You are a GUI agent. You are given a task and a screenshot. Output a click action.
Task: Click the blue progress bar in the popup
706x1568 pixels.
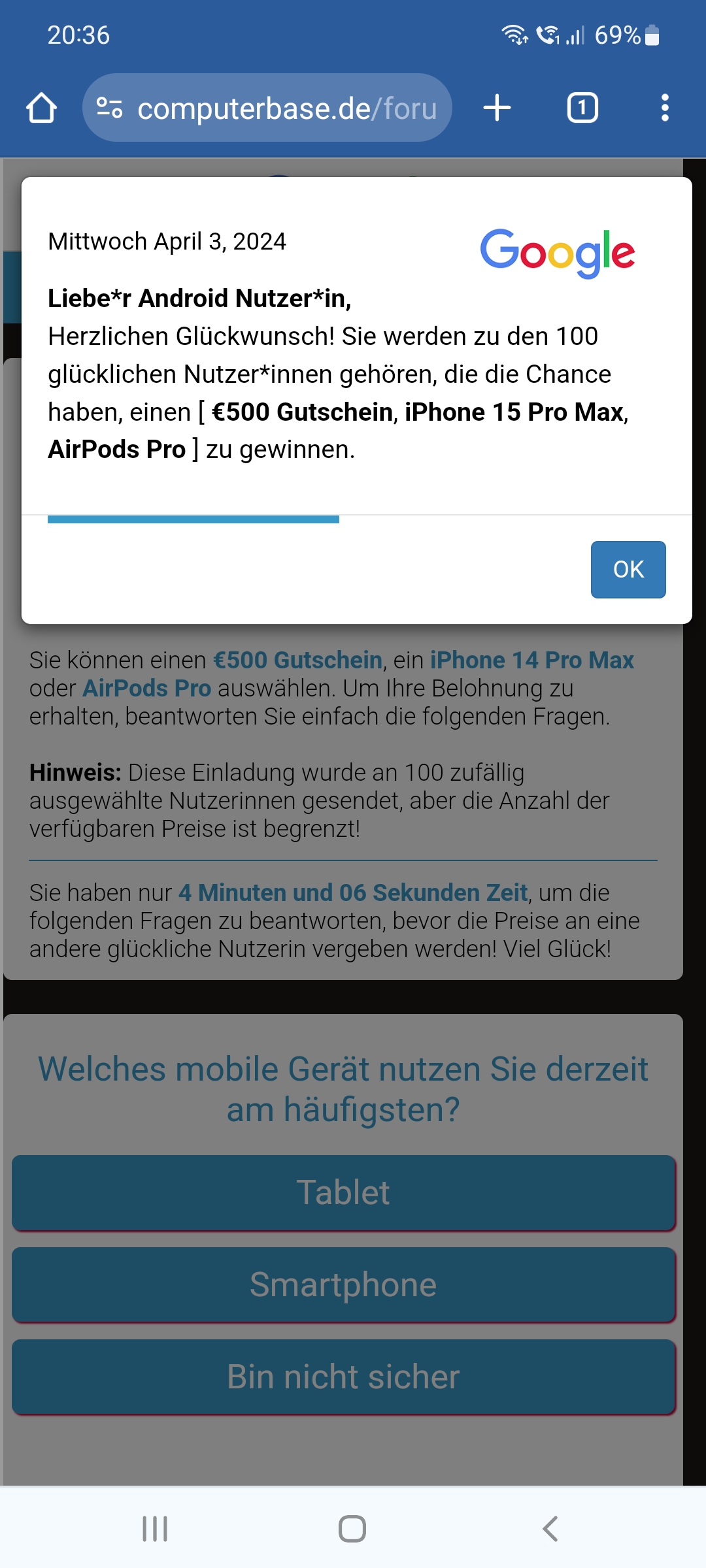tap(194, 518)
